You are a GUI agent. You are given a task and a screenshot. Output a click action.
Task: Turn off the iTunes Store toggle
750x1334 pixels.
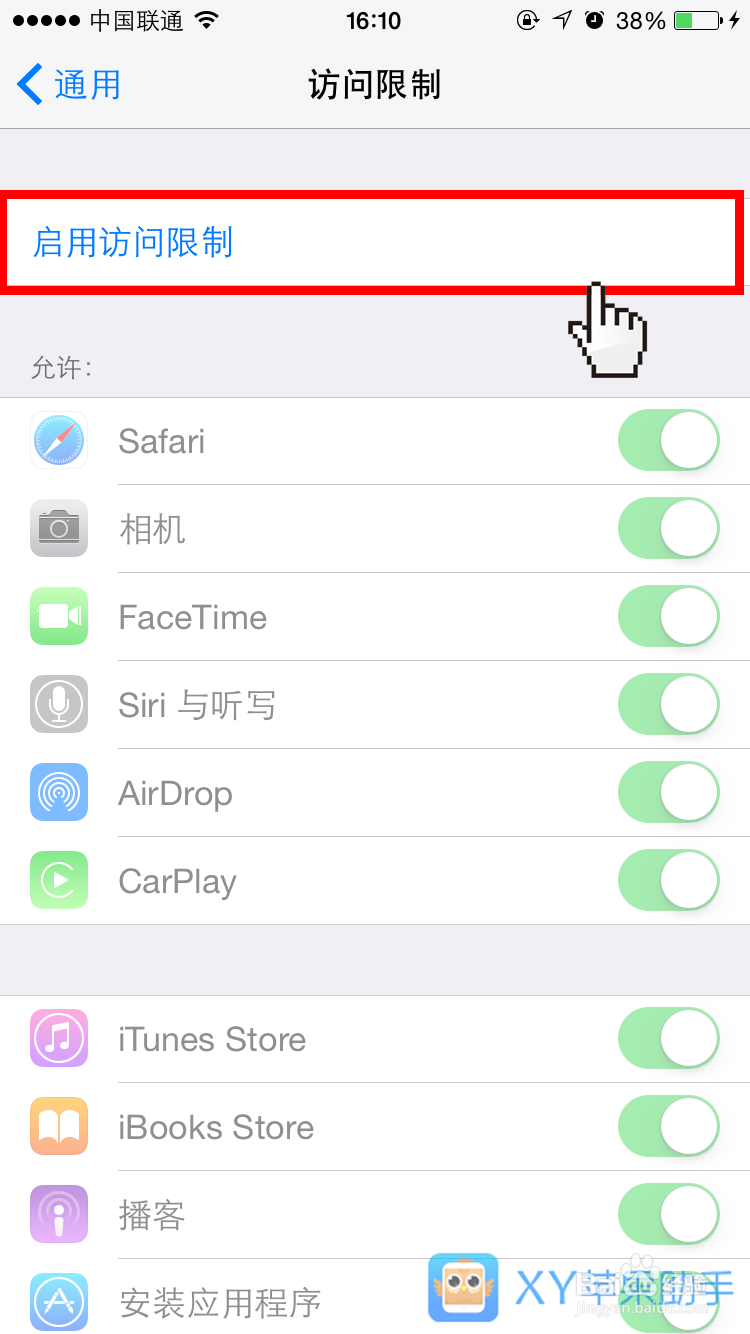[x=668, y=1038]
